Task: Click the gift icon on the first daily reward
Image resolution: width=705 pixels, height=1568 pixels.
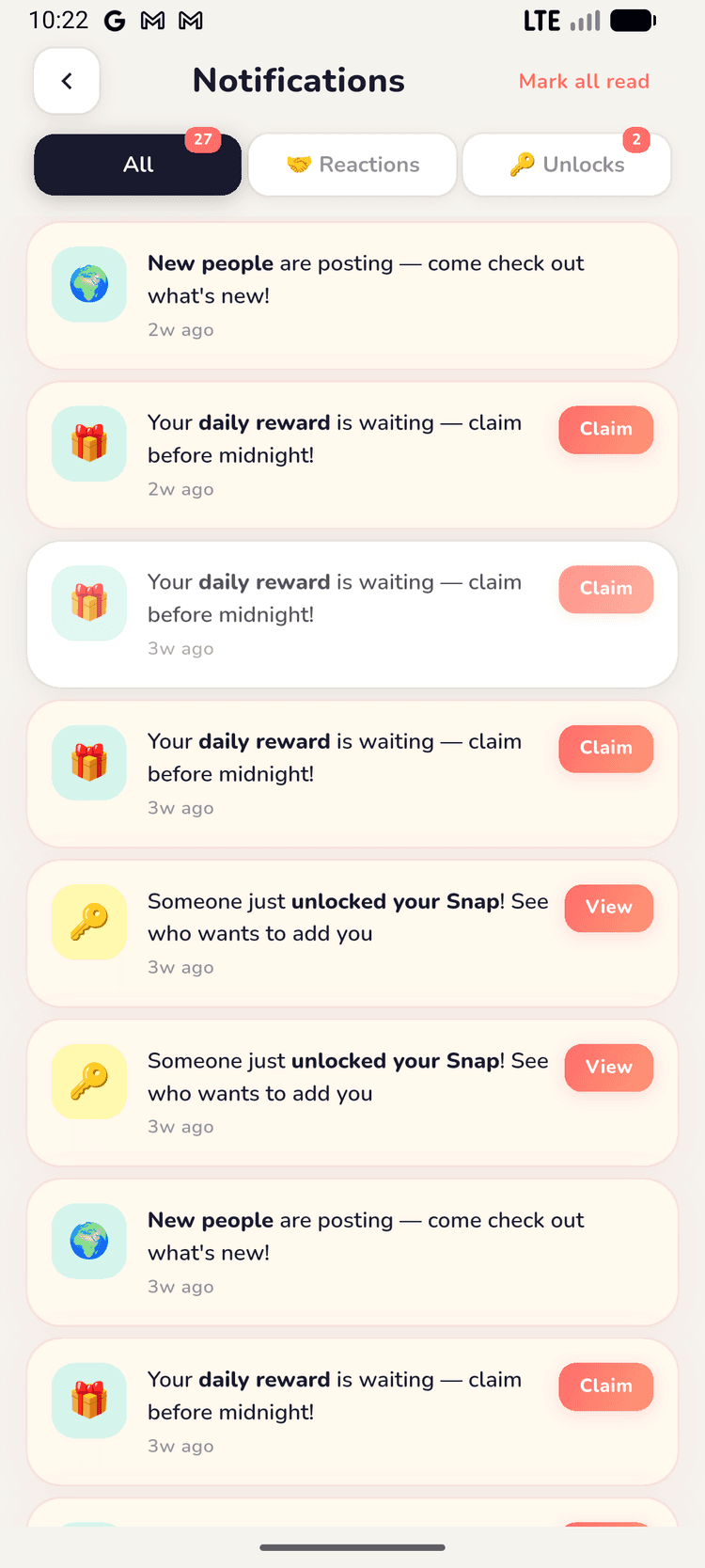Action: tap(88, 442)
